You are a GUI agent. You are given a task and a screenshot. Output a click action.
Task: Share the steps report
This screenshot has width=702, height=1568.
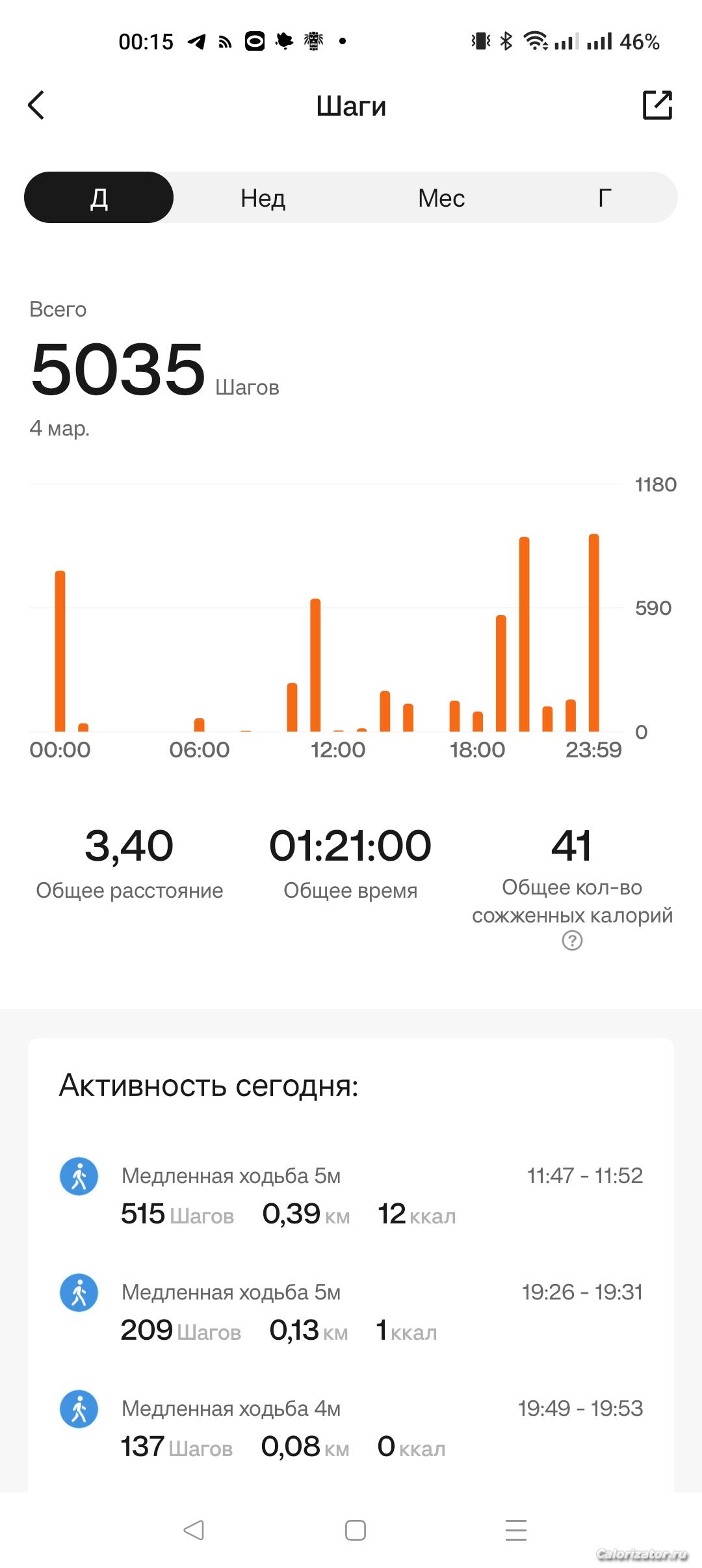pyautogui.click(x=656, y=105)
